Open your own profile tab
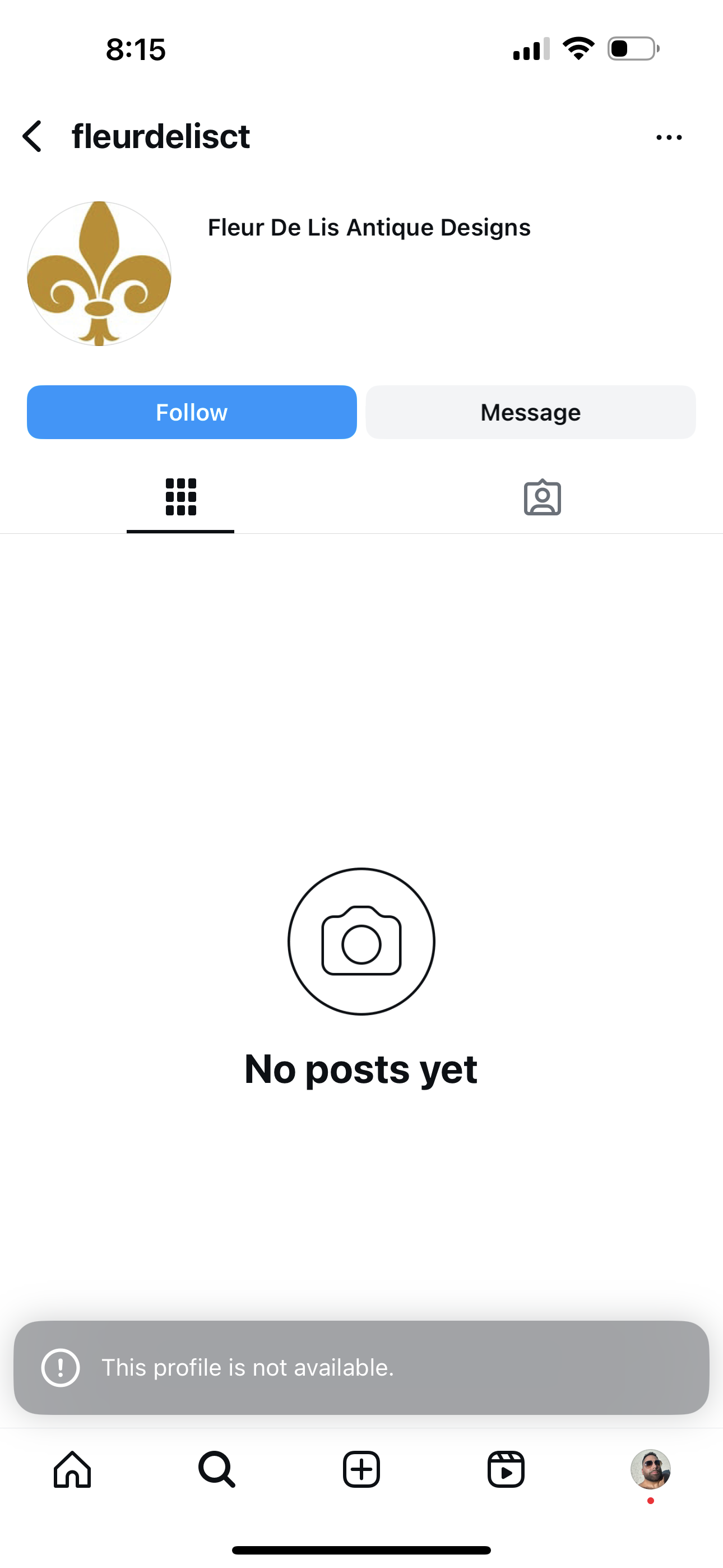The image size is (723, 1568). 650,1469
